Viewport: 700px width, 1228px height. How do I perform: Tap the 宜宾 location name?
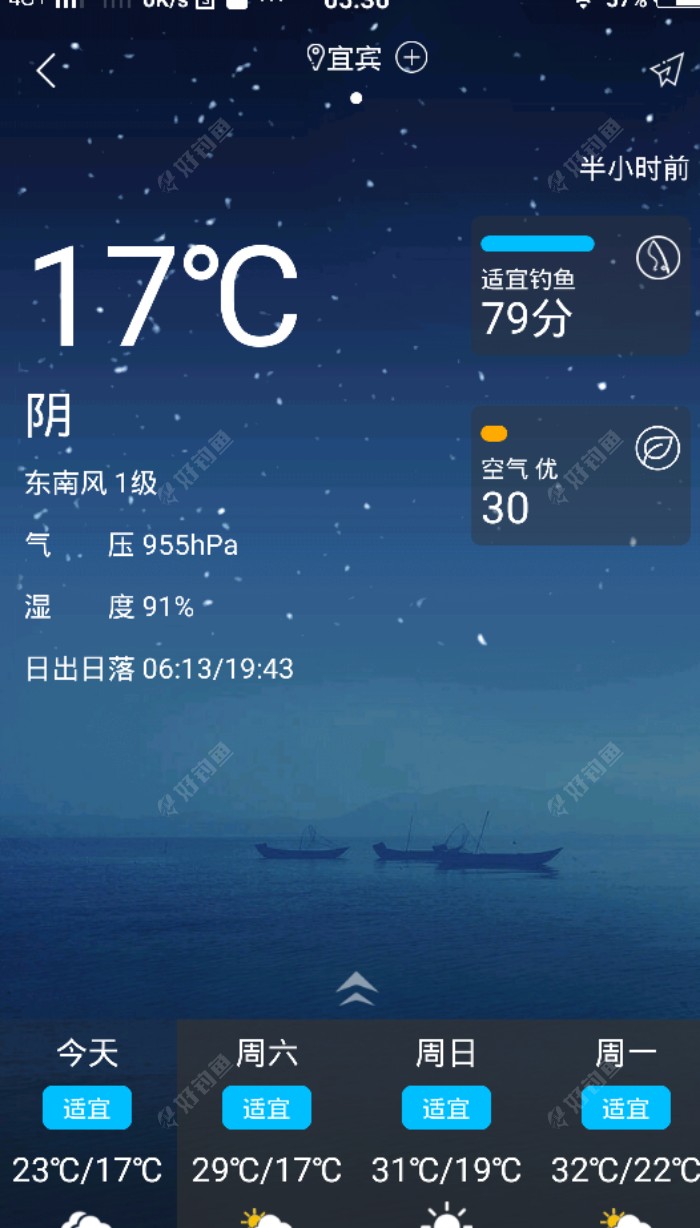coord(353,59)
